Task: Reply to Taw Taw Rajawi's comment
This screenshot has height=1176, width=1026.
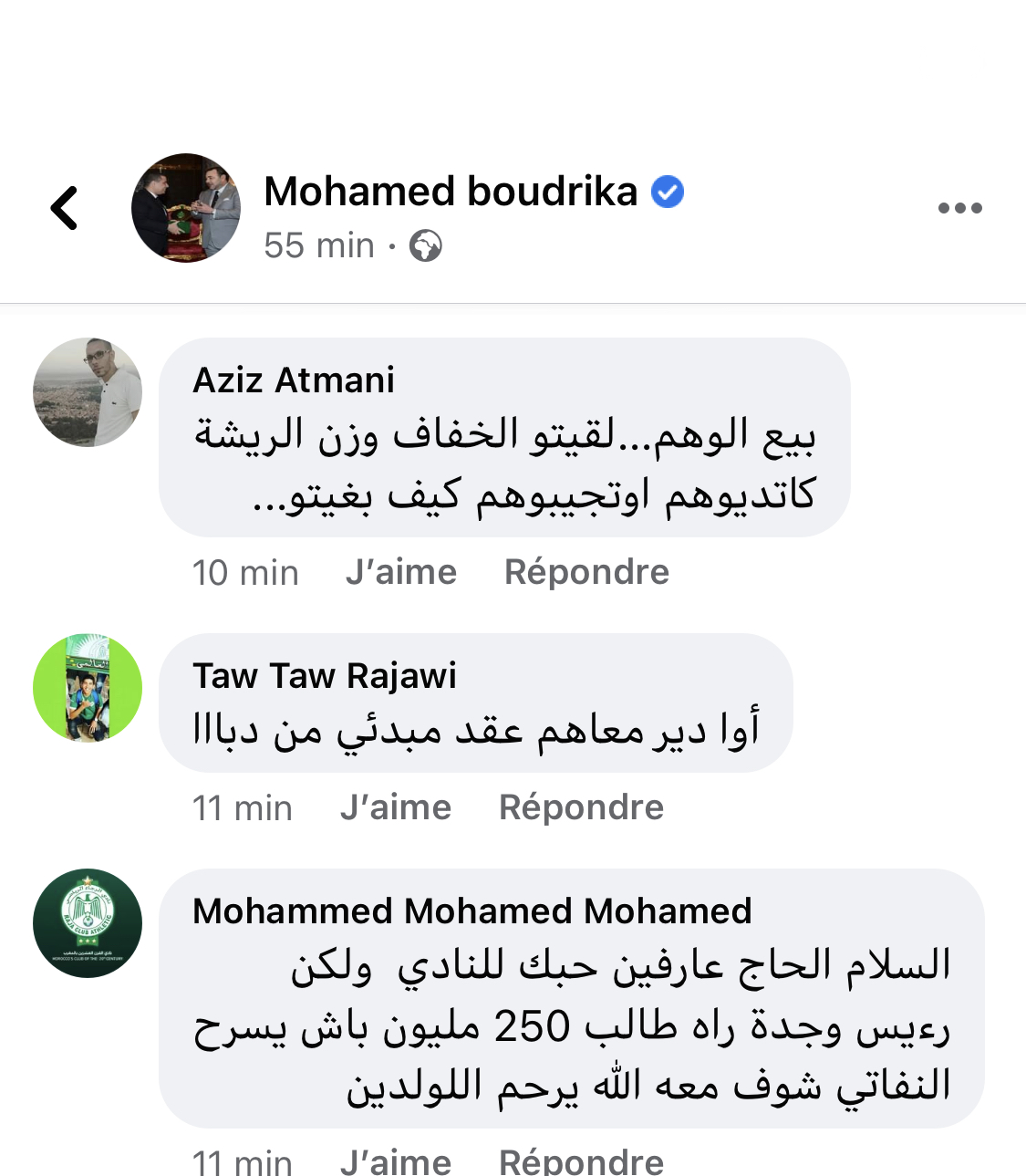Action: coord(581,807)
